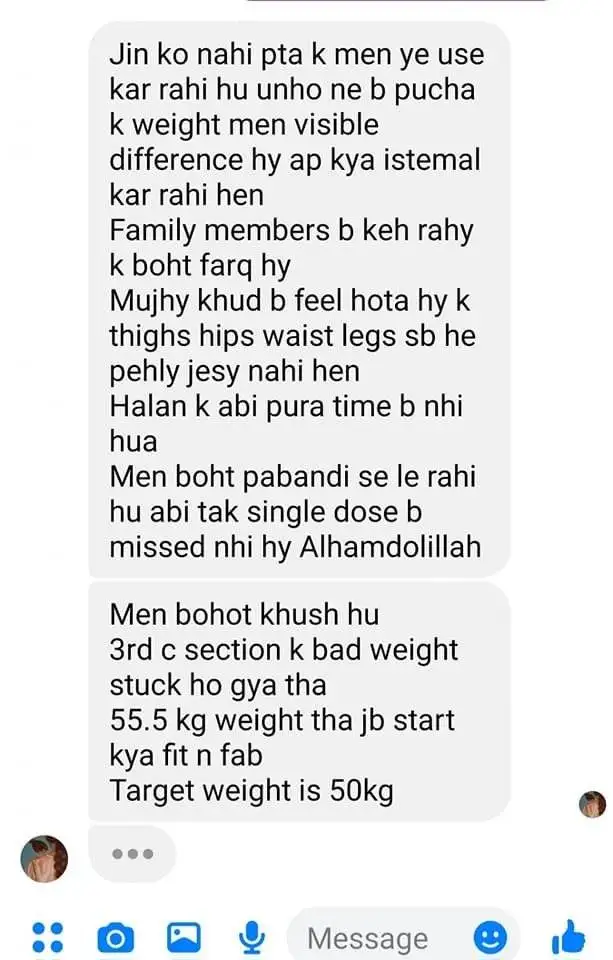Open the emoji picker in the message field
Viewport: 613px width, 960px height.
pos(490,938)
